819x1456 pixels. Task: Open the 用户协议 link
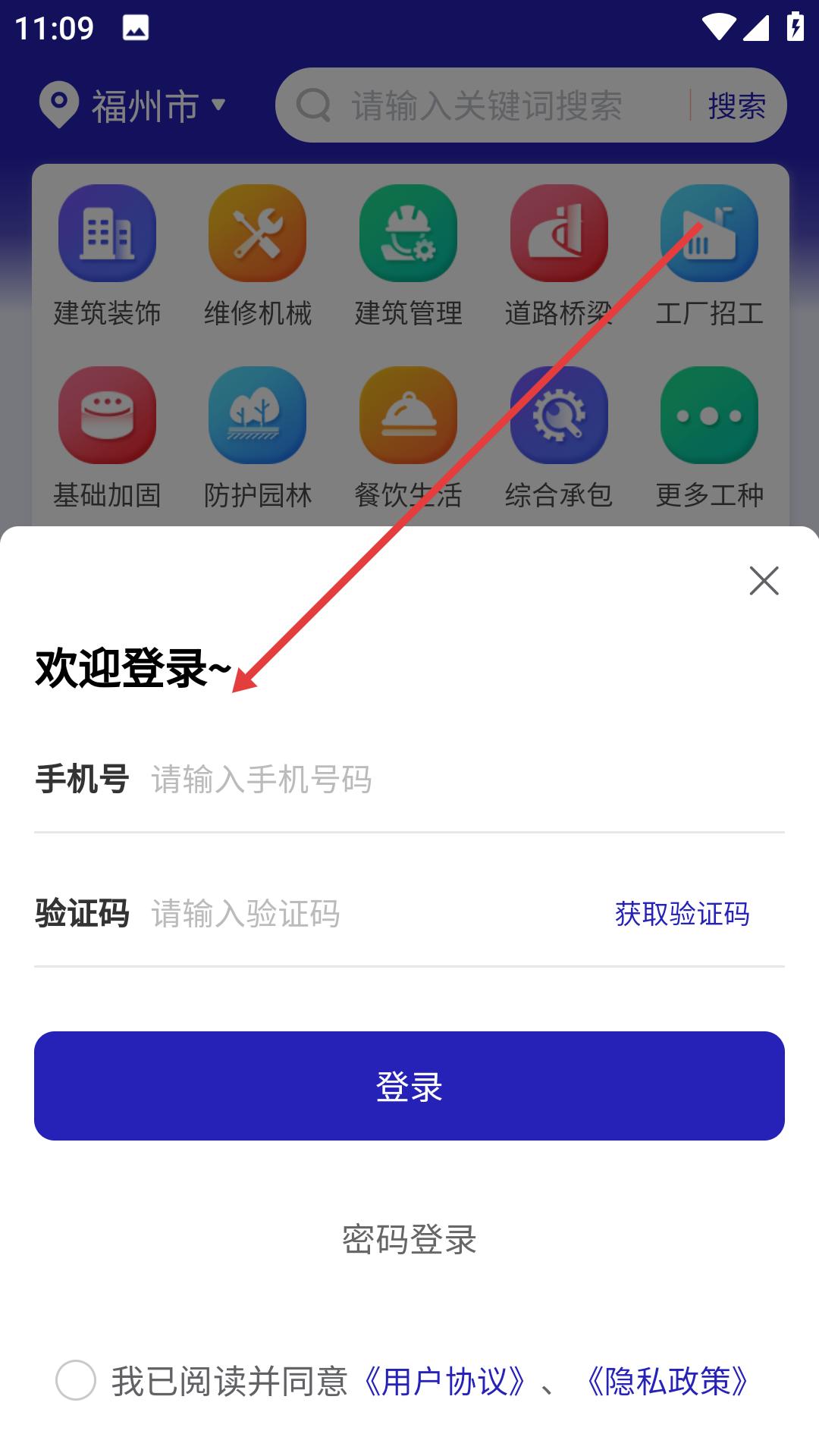[444, 1382]
